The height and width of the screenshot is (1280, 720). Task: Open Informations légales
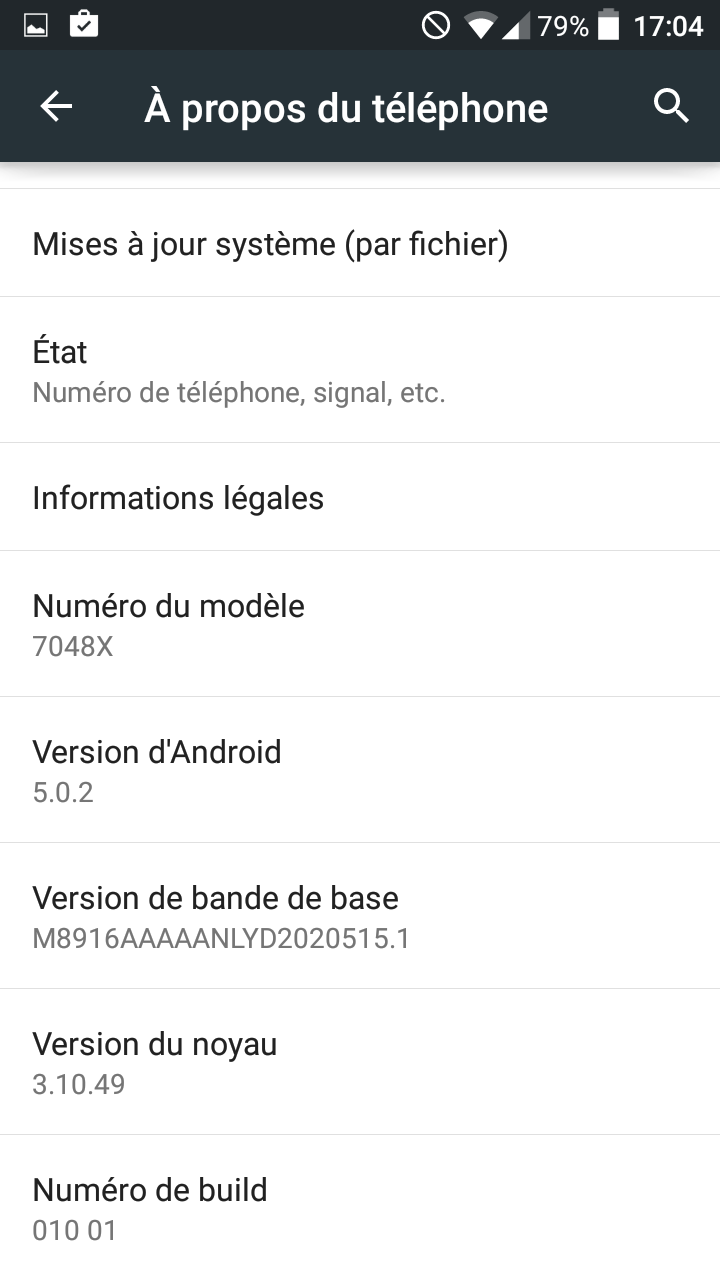click(x=360, y=497)
